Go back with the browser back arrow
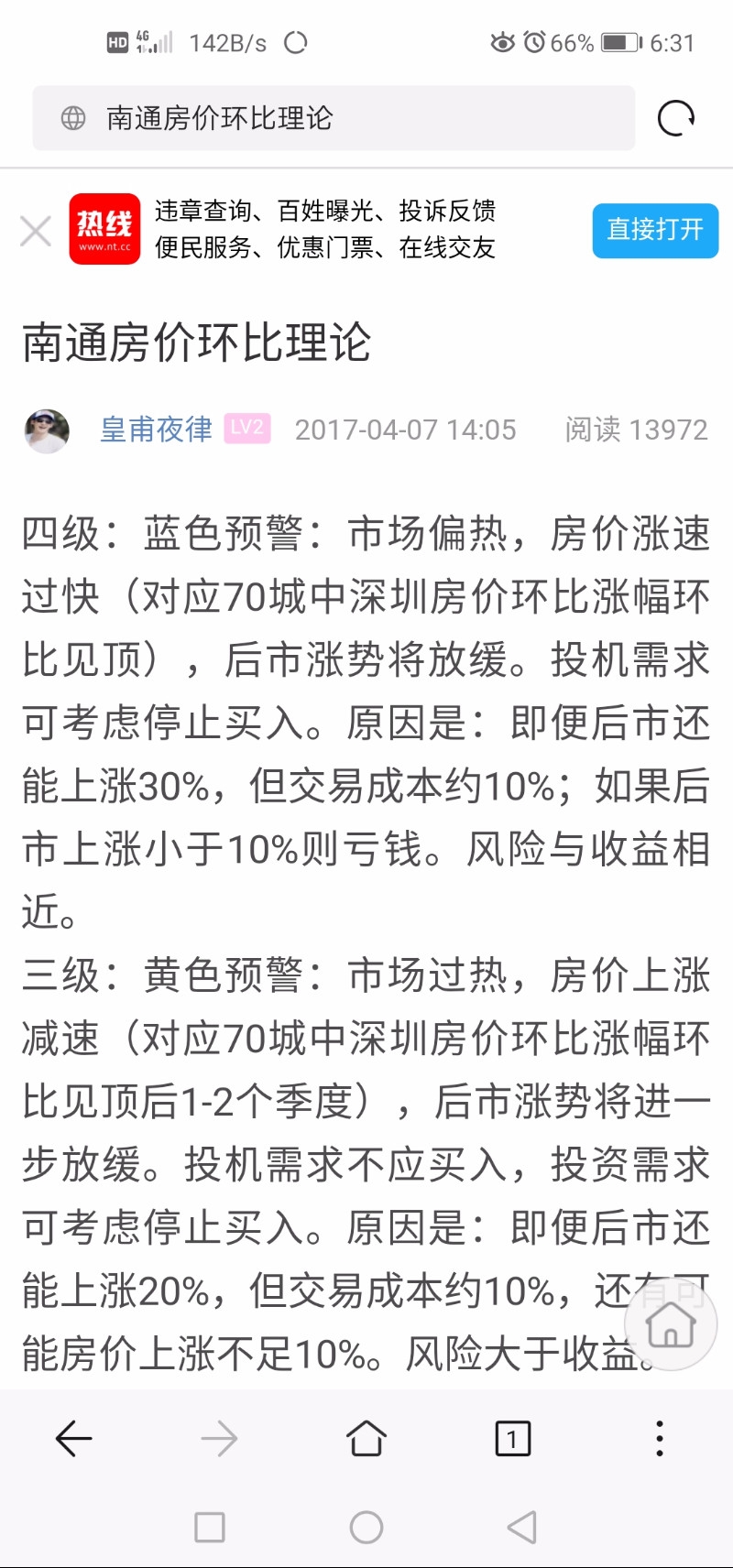 (x=73, y=1439)
